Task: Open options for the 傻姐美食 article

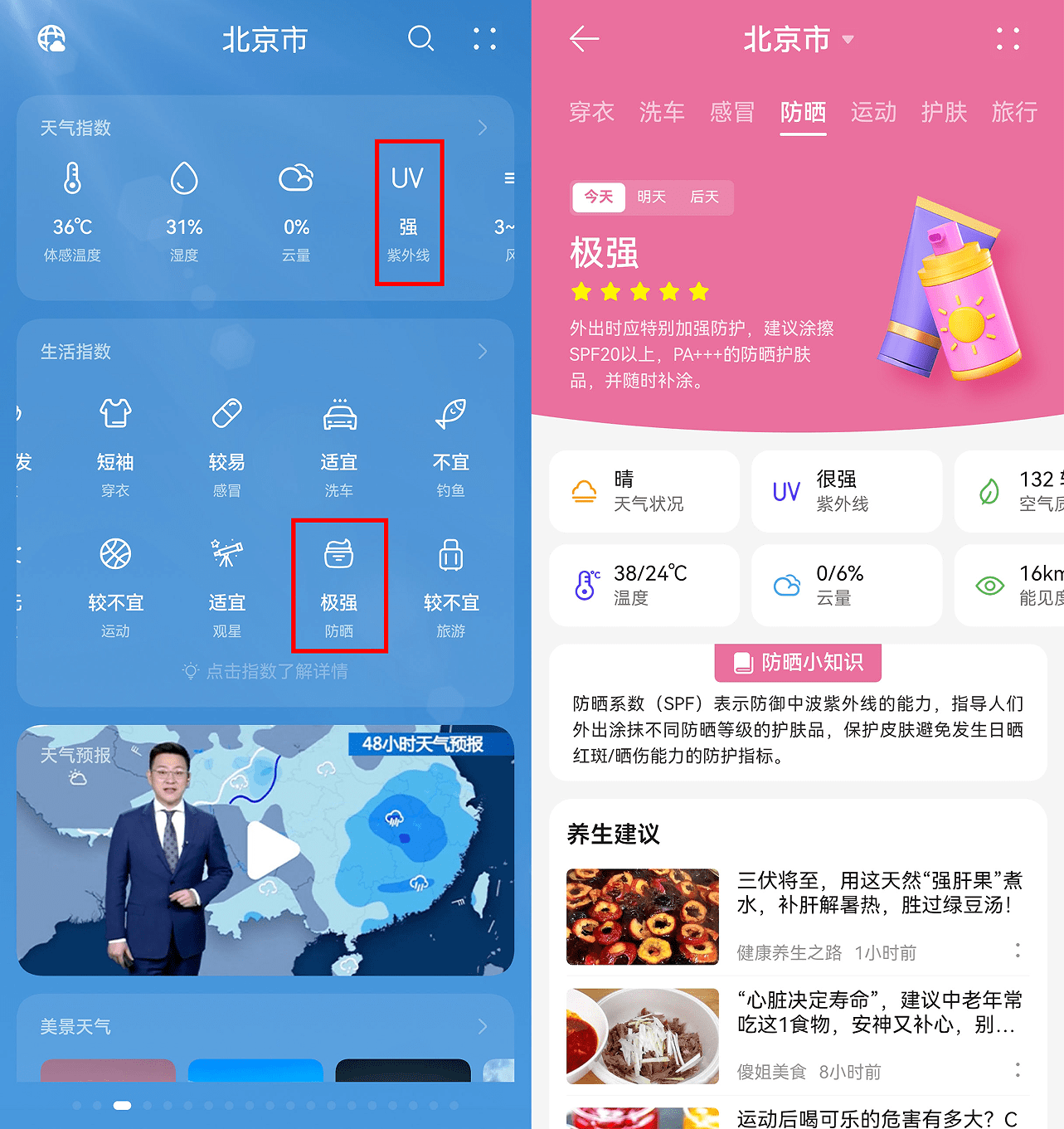Action: pyautogui.click(x=1018, y=1070)
